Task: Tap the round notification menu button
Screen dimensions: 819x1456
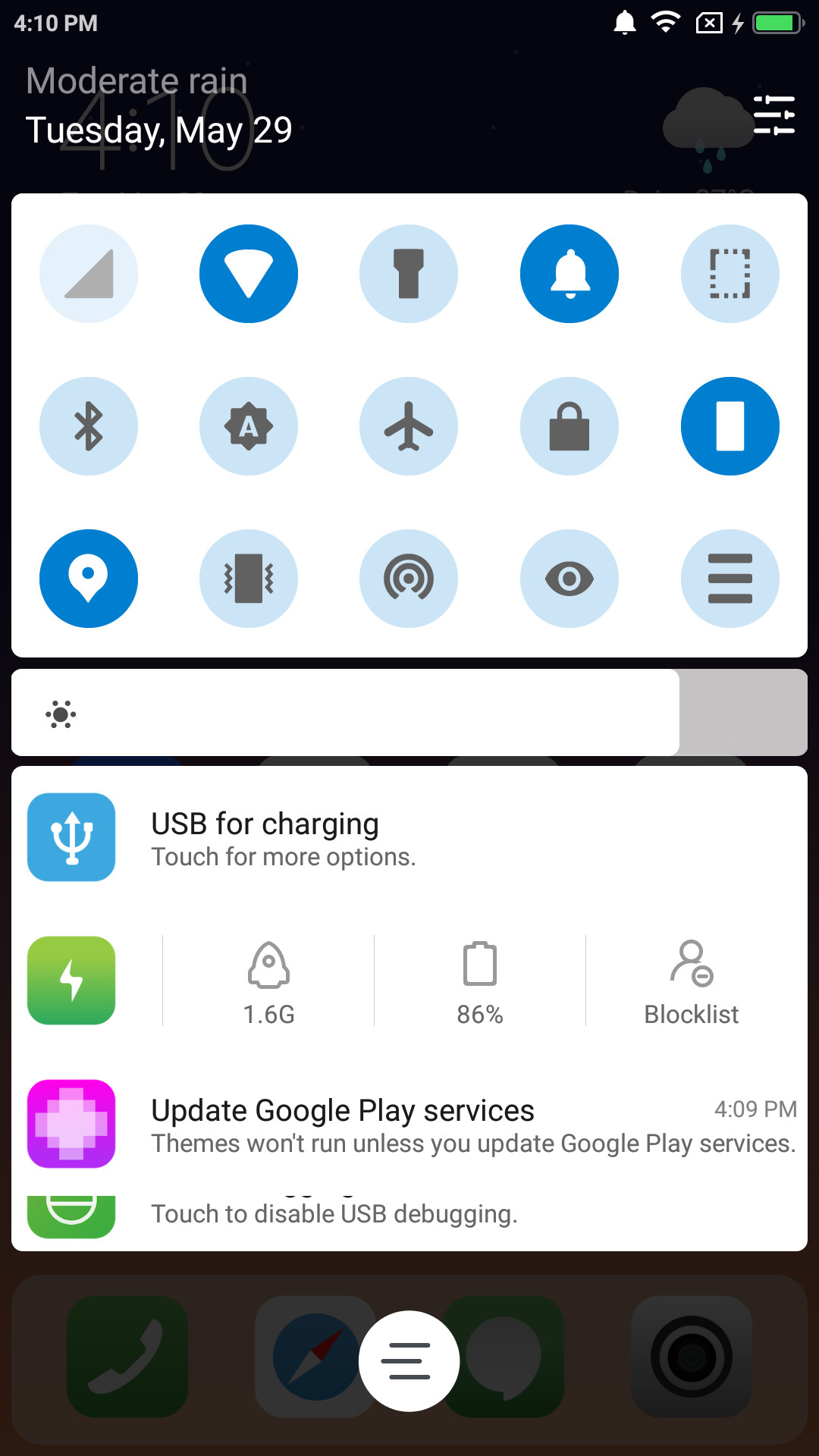Action: [x=409, y=1361]
